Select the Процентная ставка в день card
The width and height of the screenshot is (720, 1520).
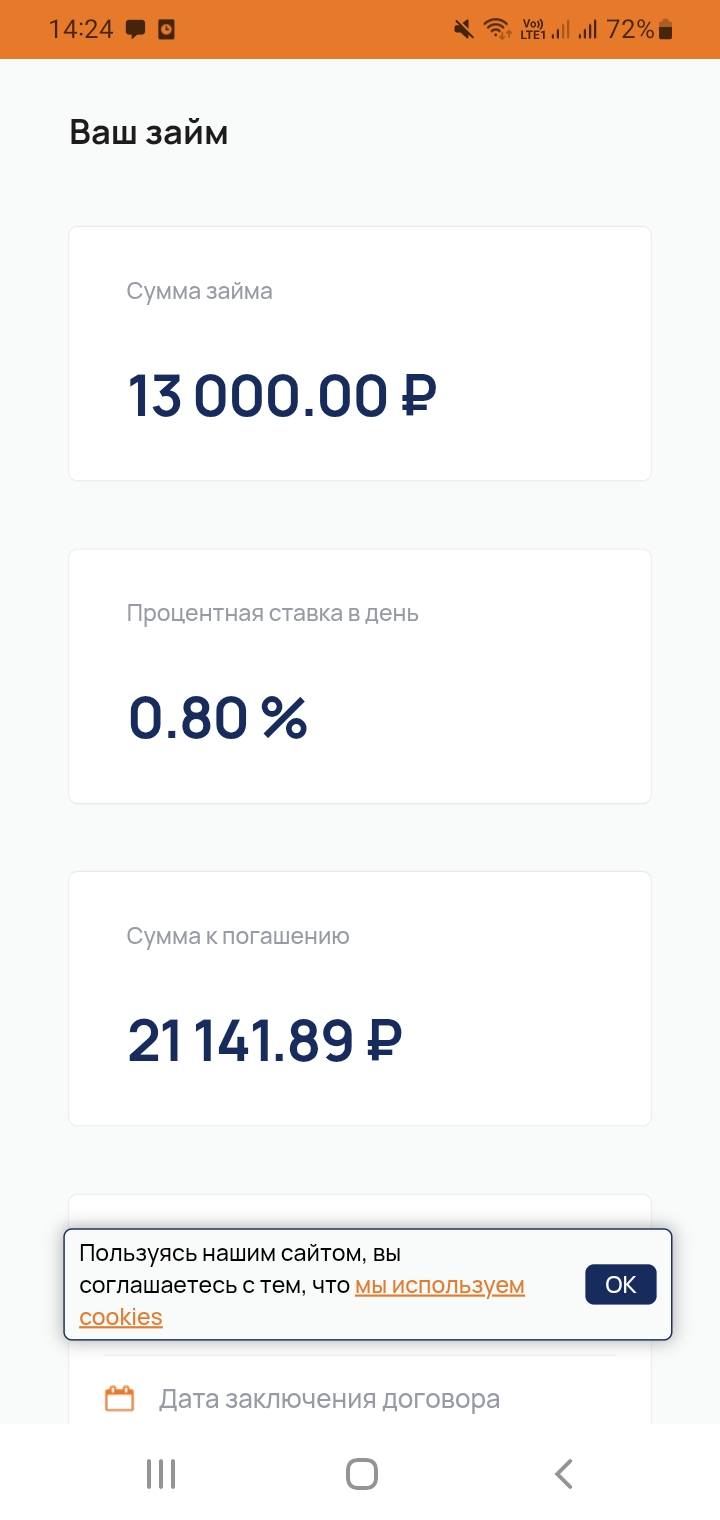[359, 676]
